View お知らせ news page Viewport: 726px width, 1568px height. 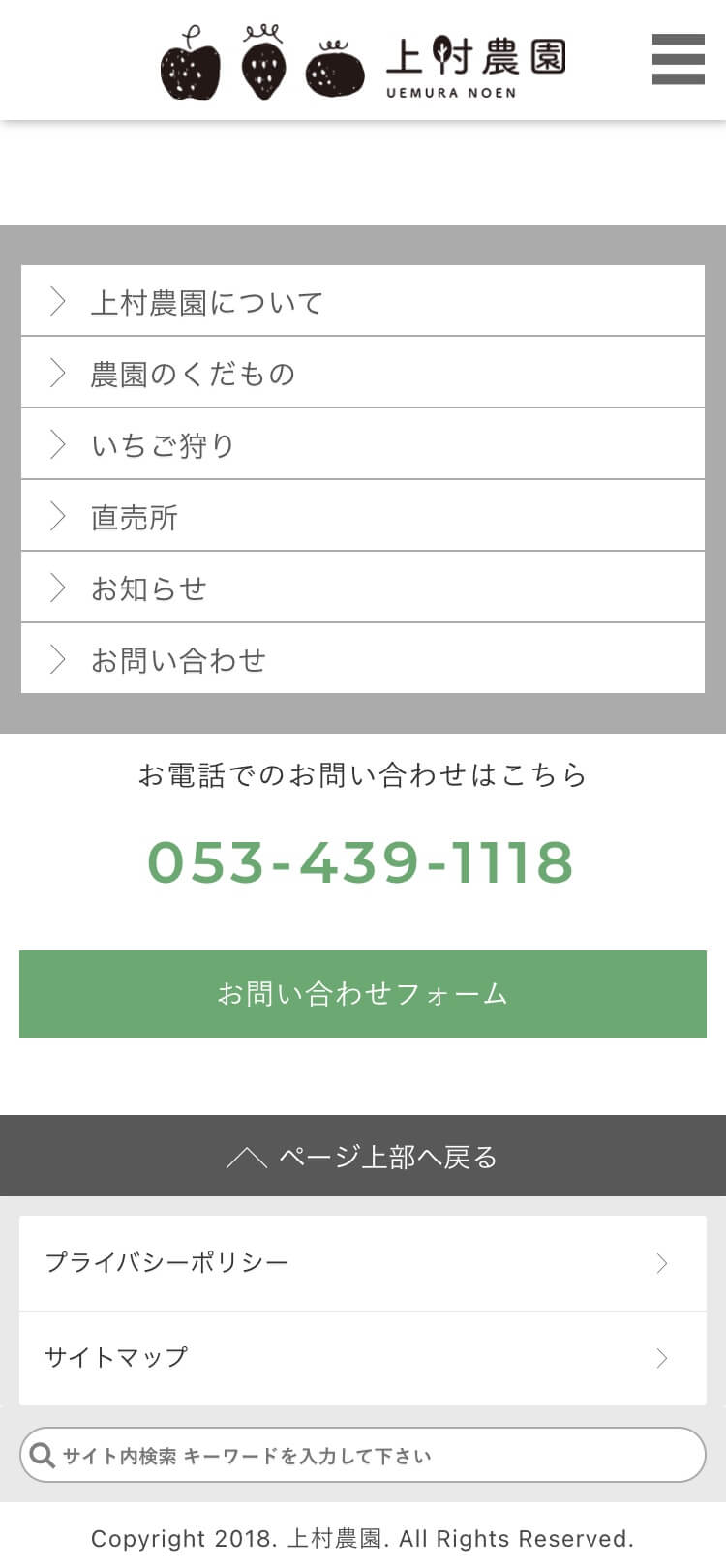363,588
